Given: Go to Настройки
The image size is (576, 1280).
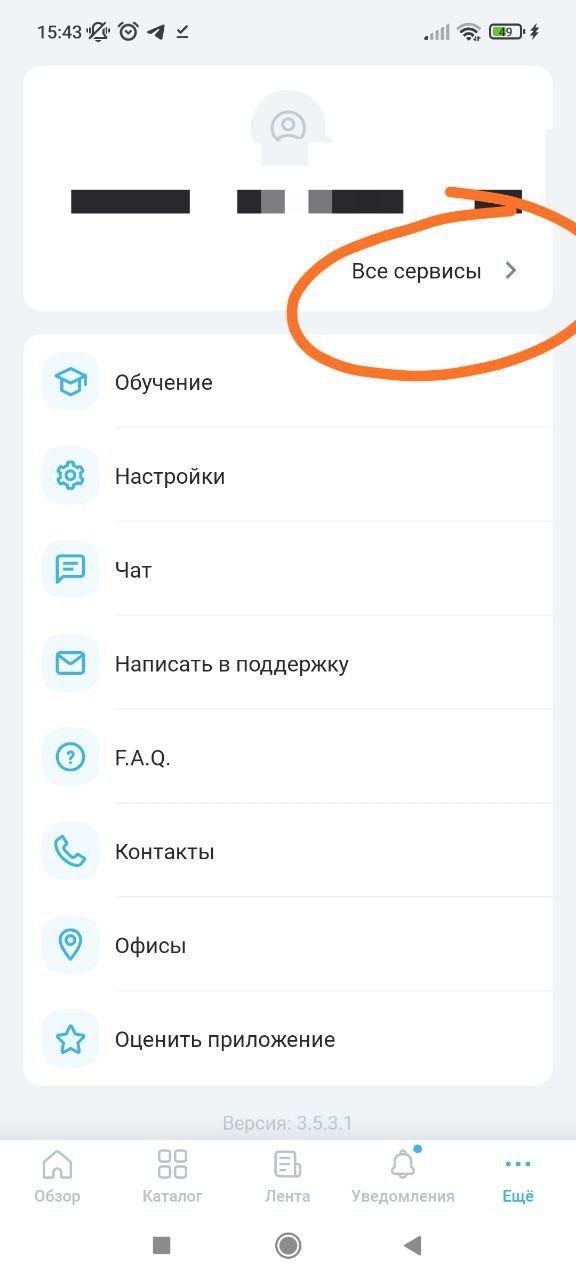Looking at the screenshot, I should click(x=288, y=476).
